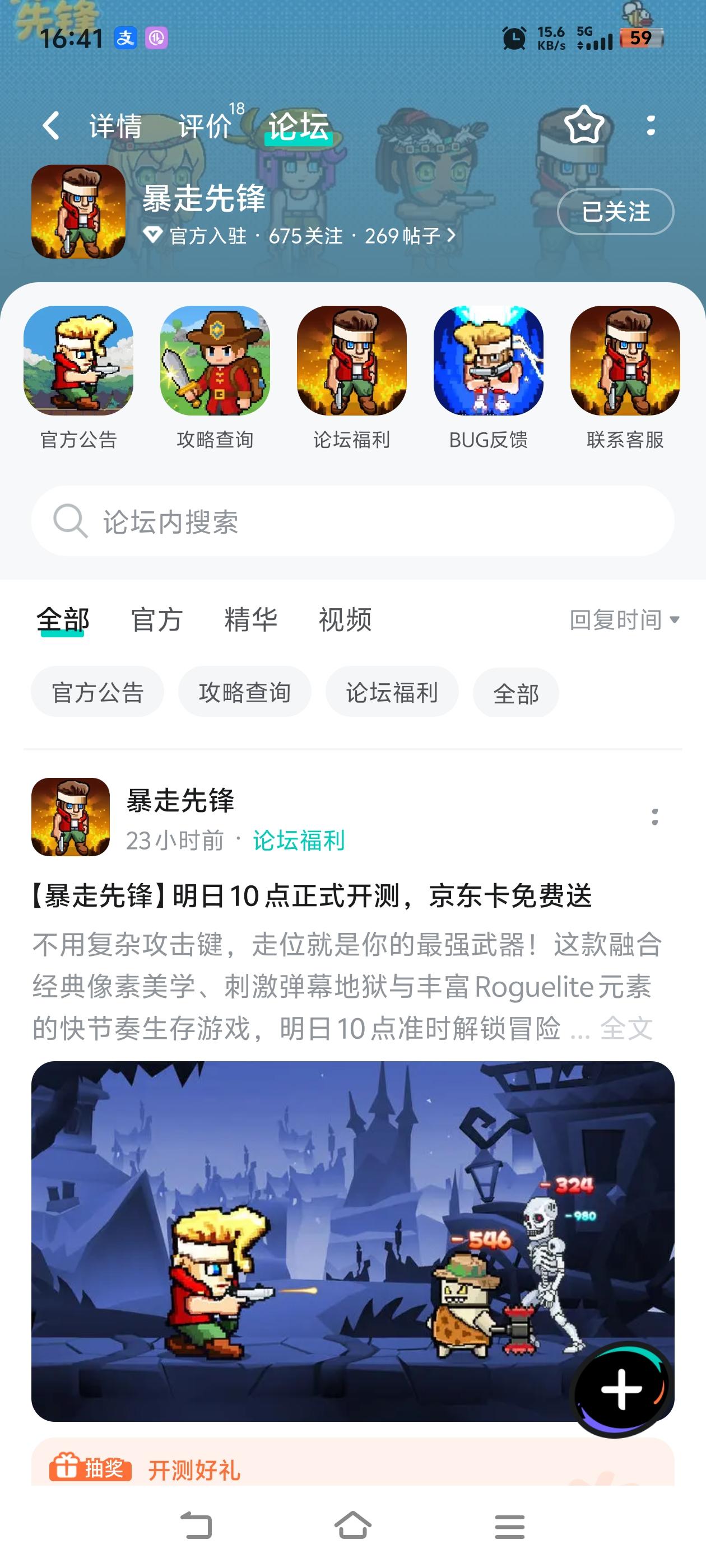This screenshot has width=706, height=1568.
Task: Open the BUG反馈 shortcut icon
Action: [488, 364]
